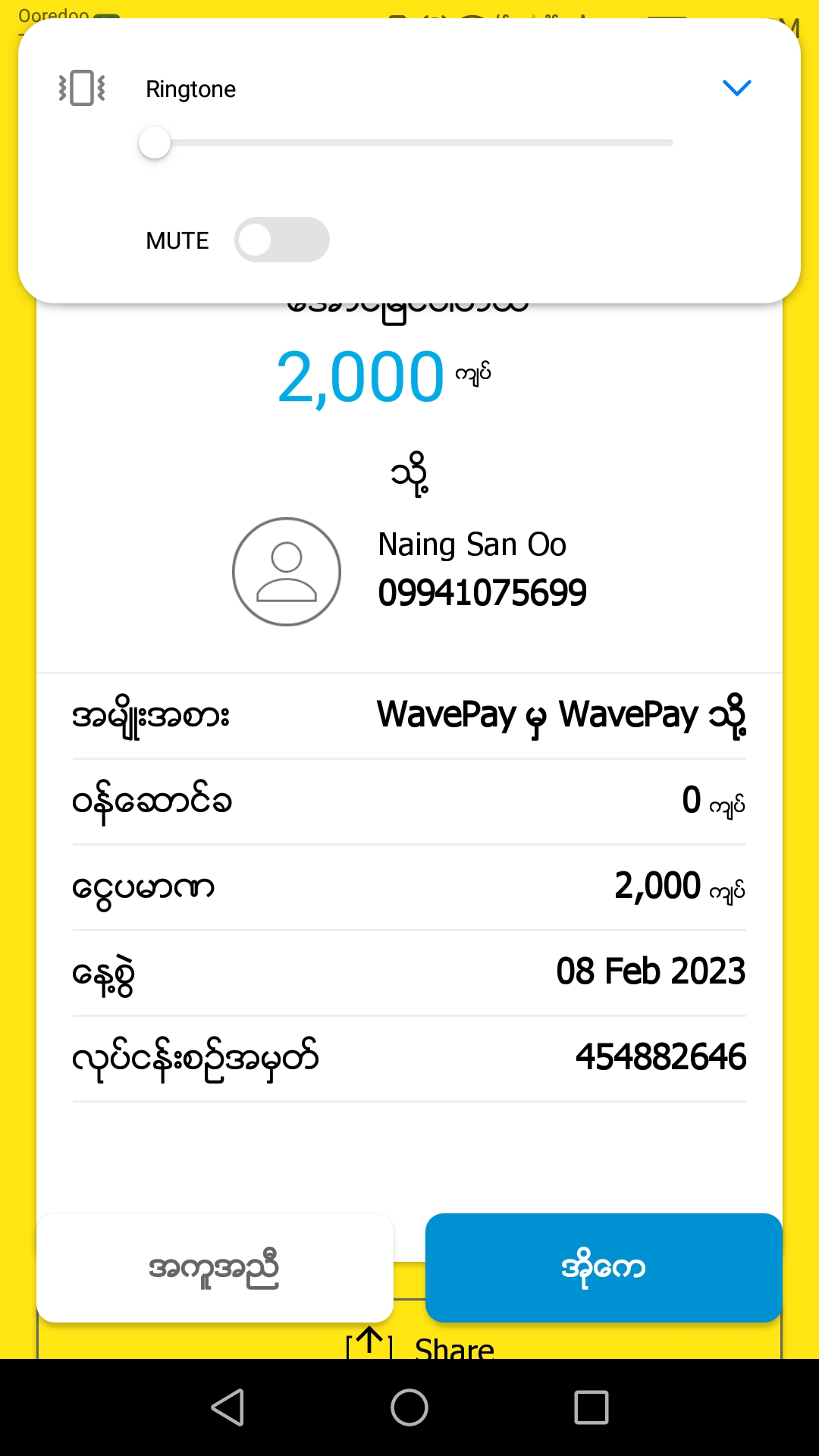Tap the blue အိုကေ (OK) button
Image resolution: width=819 pixels, height=1456 pixels.
603,1267
